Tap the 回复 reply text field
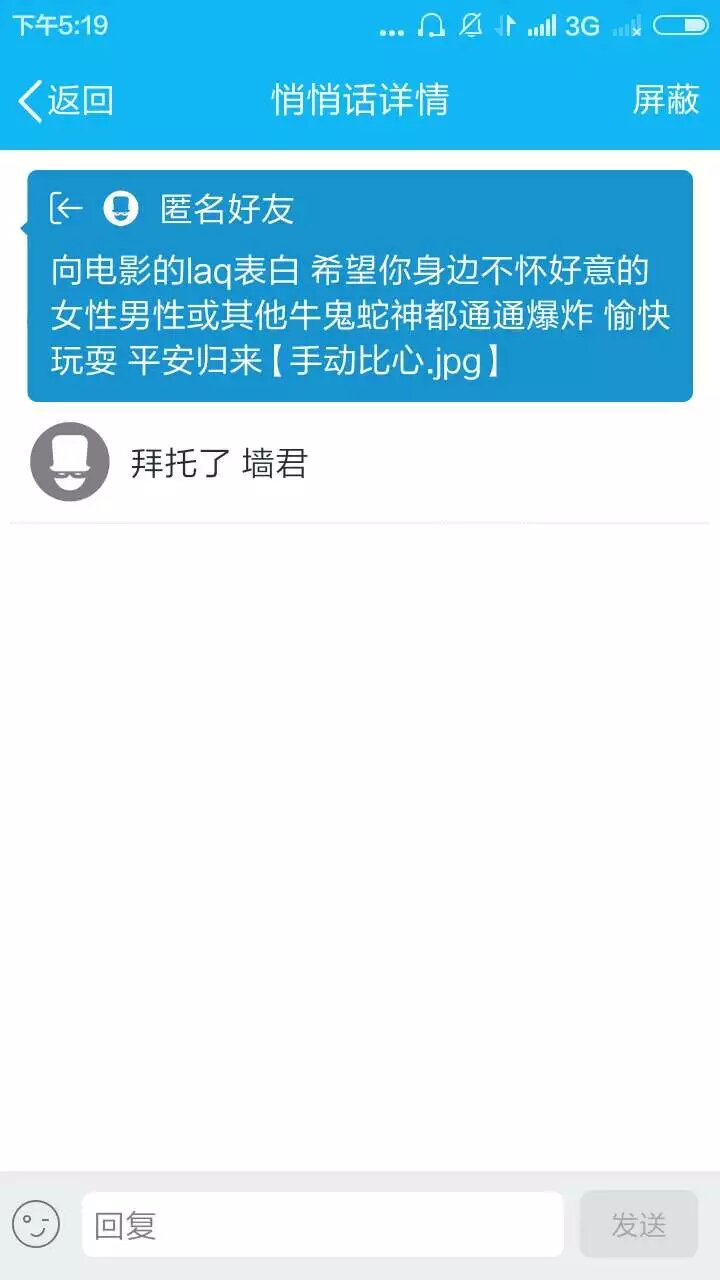The image size is (720, 1280). tap(322, 1224)
